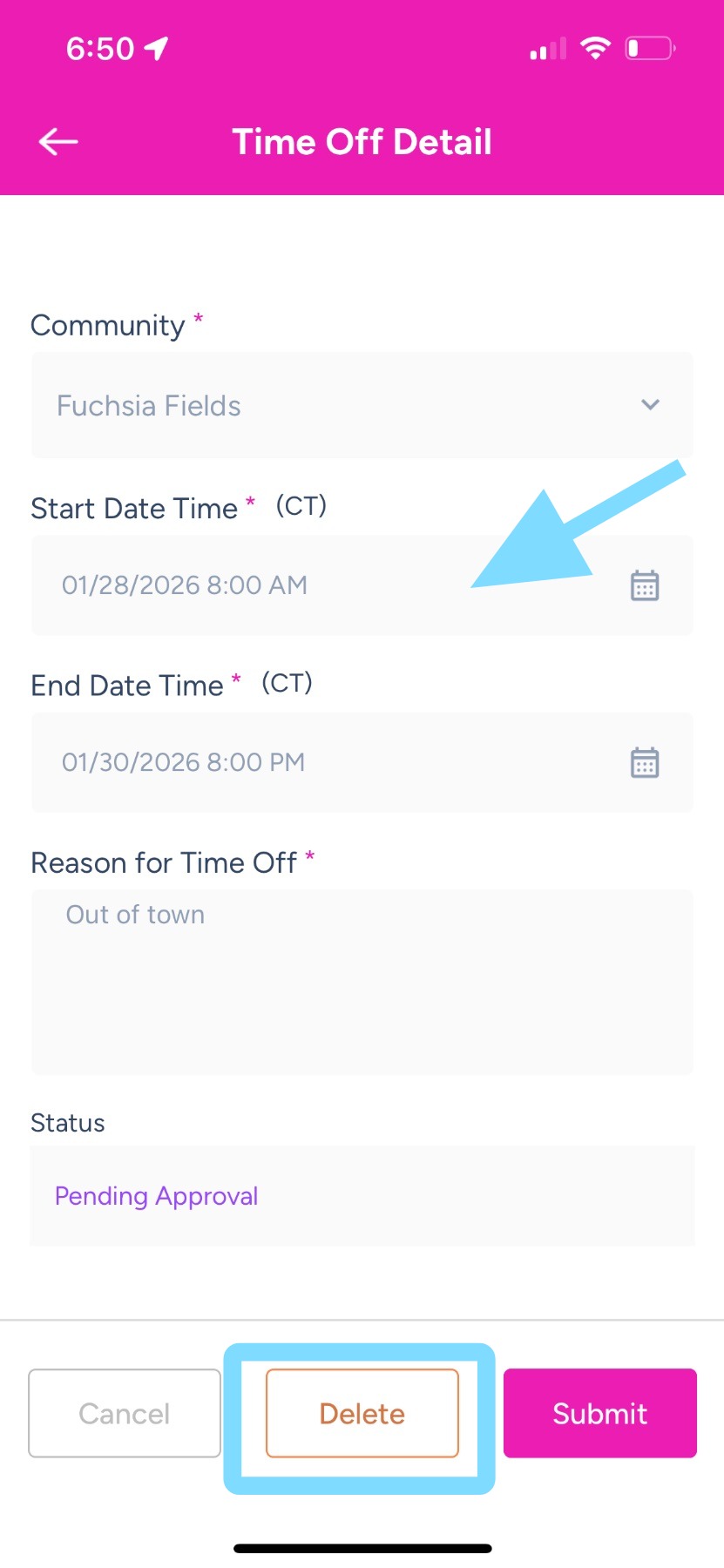Image resolution: width=724 pixels, height=1568 pixels.
Task: Open the Start Date Time calendar picker
Action: coord(644,585)
